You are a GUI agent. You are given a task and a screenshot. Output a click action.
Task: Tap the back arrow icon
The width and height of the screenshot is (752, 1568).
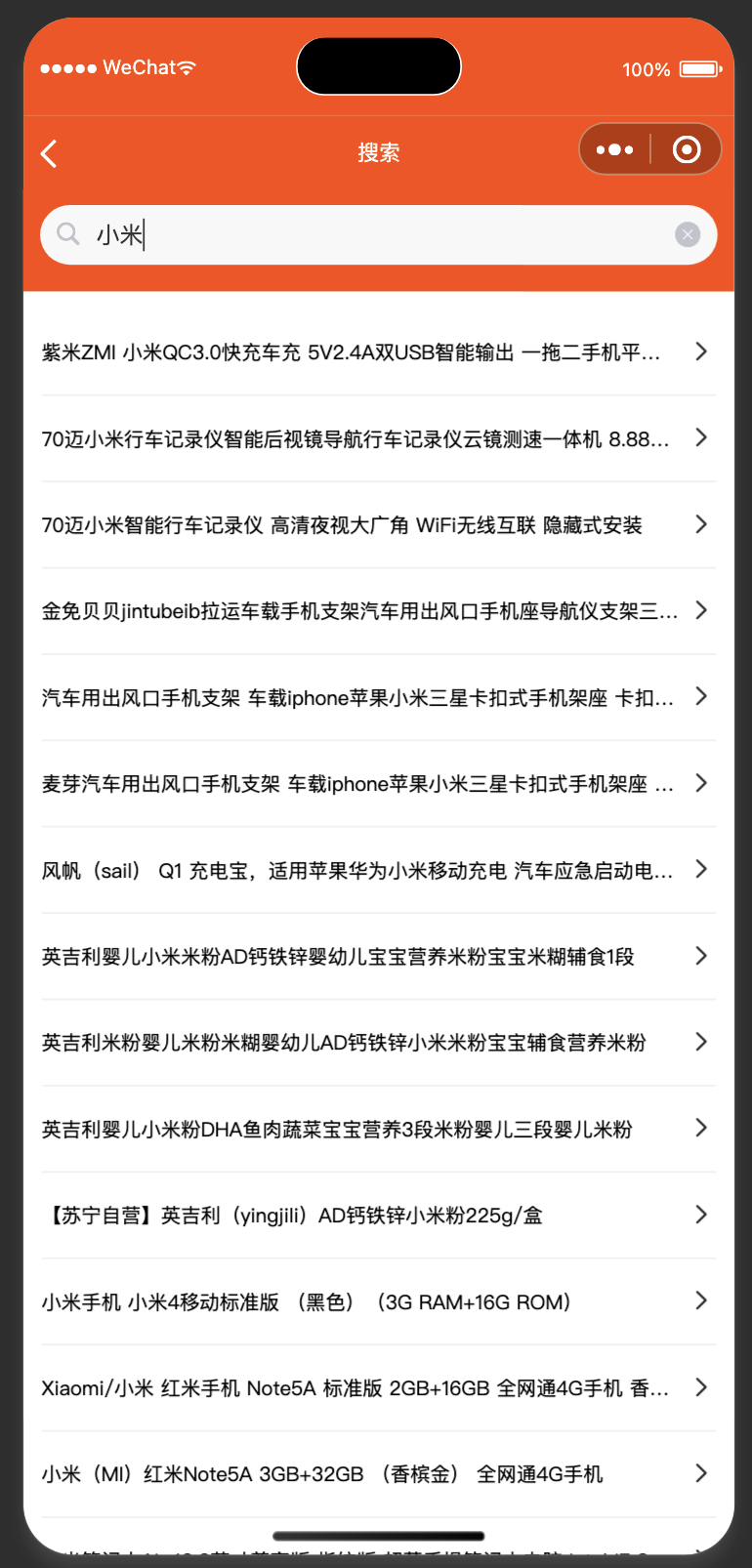(x=49, y=153)
